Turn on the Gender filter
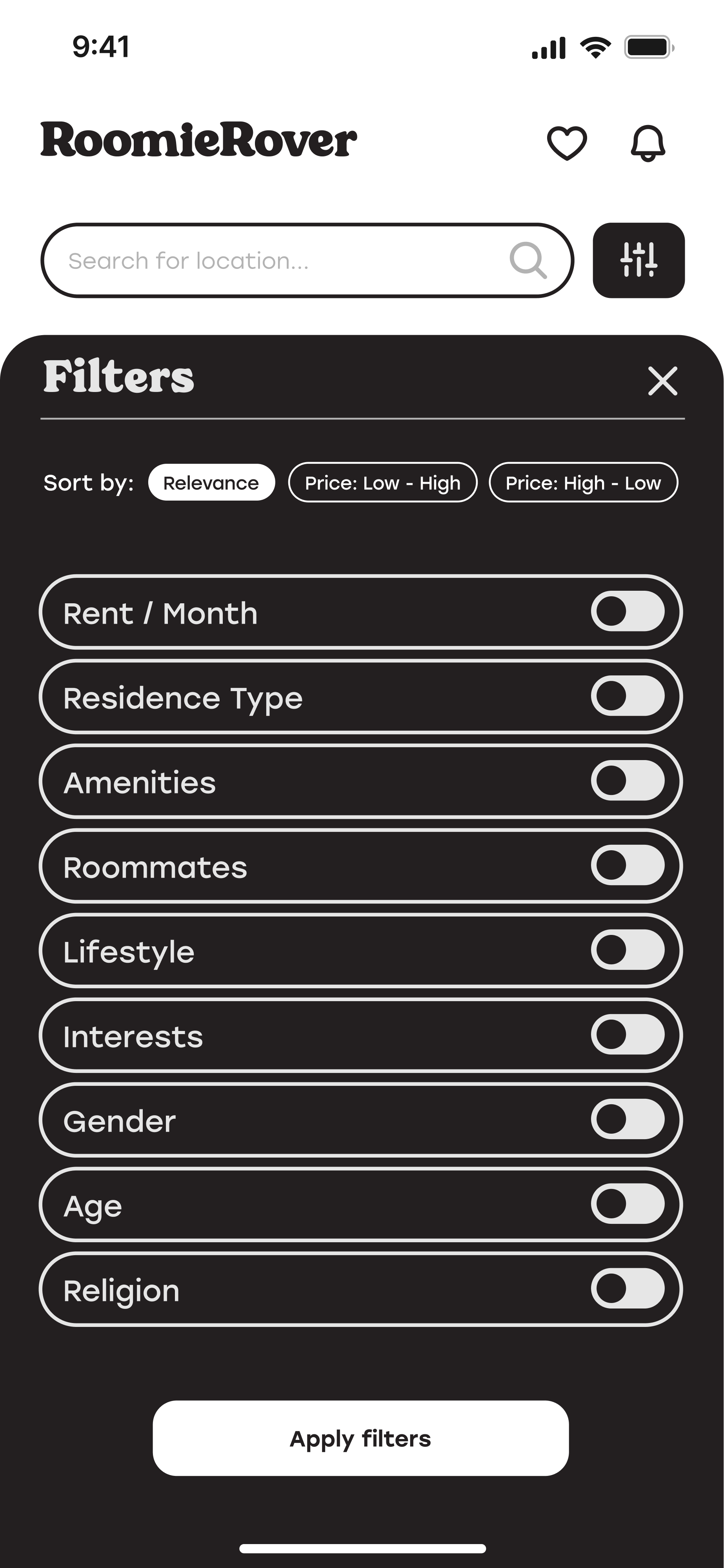The width and height of the screenshot is (724, 1568). click(x=627, y=1120)
